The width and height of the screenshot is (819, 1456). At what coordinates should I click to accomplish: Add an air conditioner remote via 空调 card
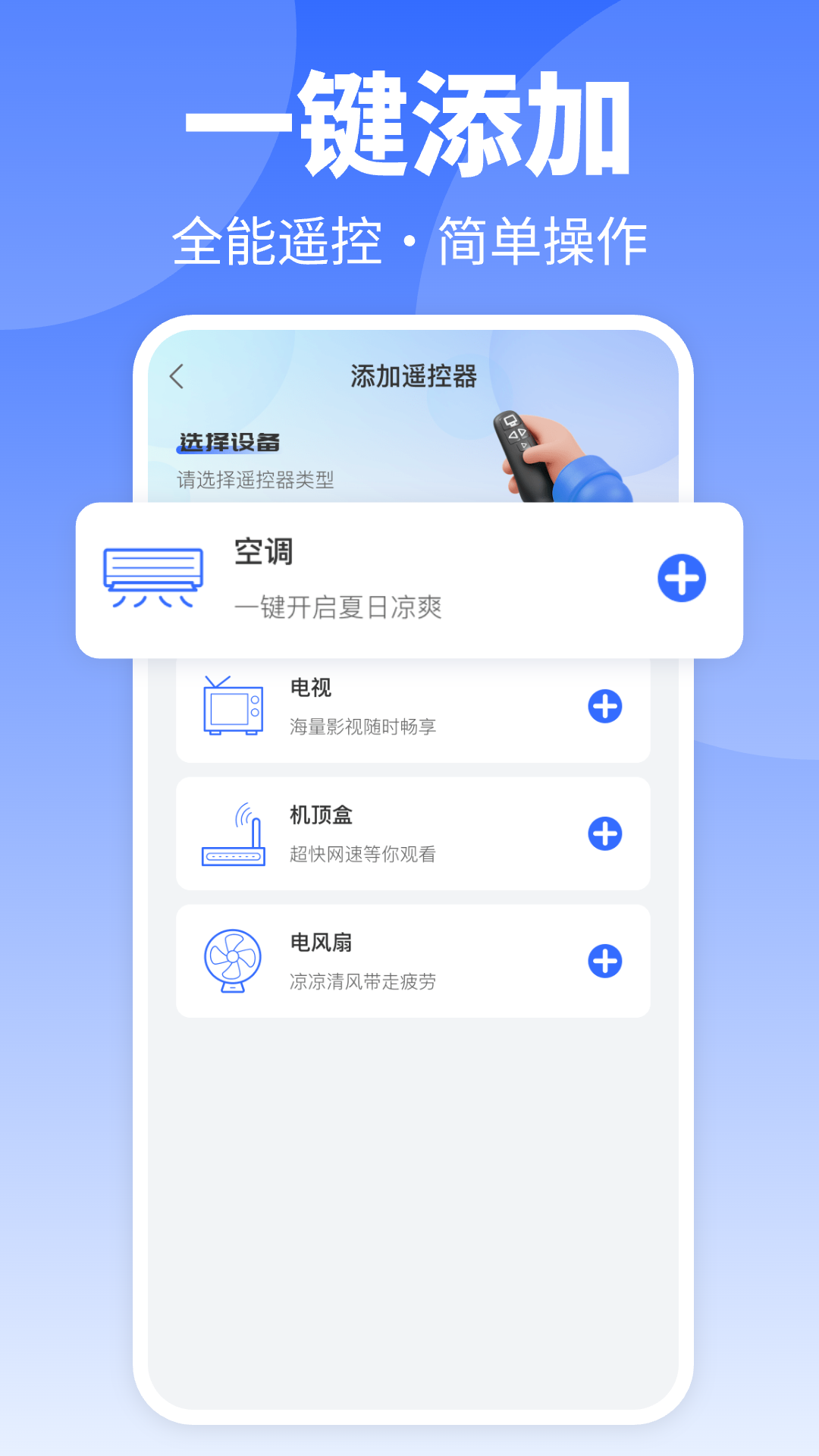point(409,578)
